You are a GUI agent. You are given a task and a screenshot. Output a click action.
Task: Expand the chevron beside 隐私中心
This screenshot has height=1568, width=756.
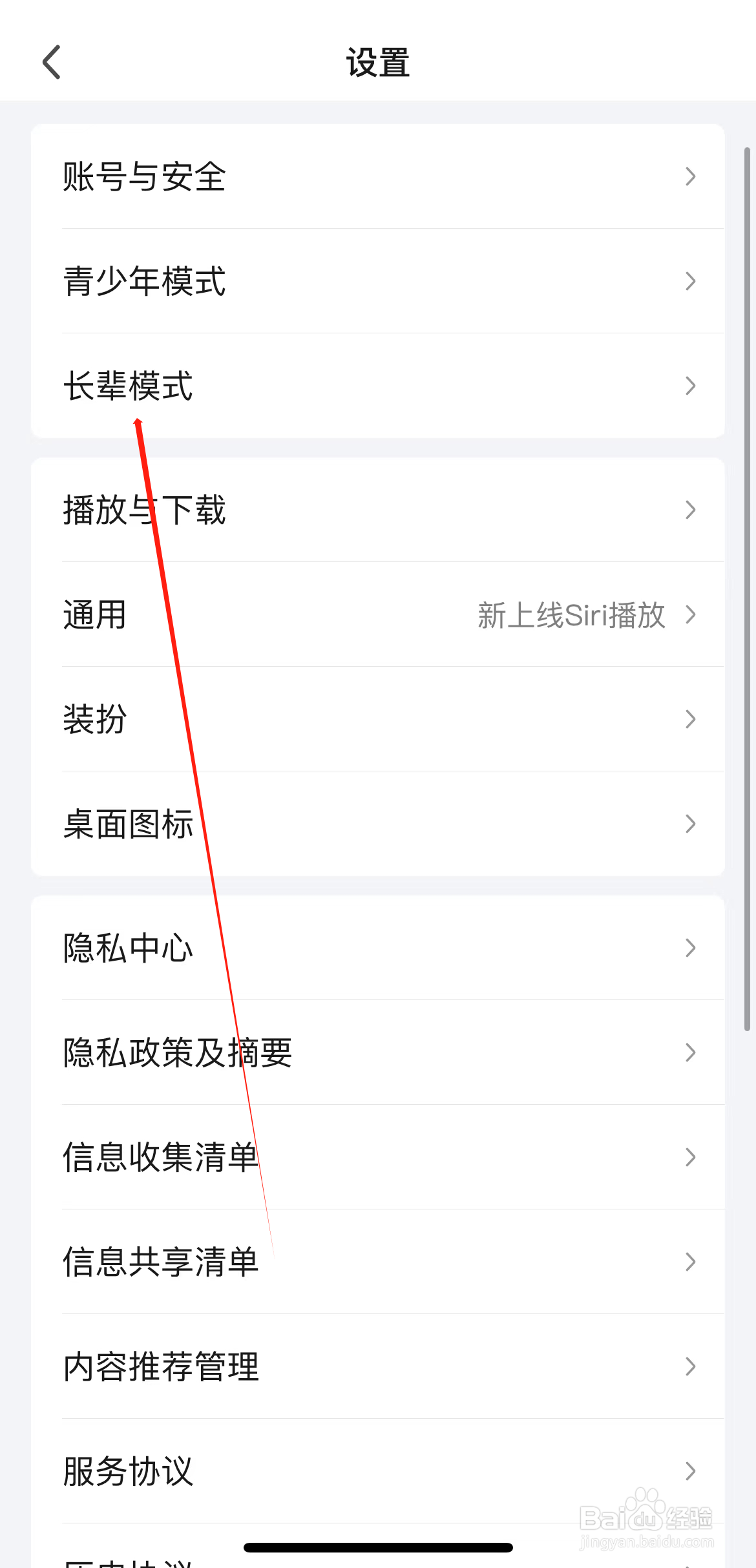(x=691, y=947)
